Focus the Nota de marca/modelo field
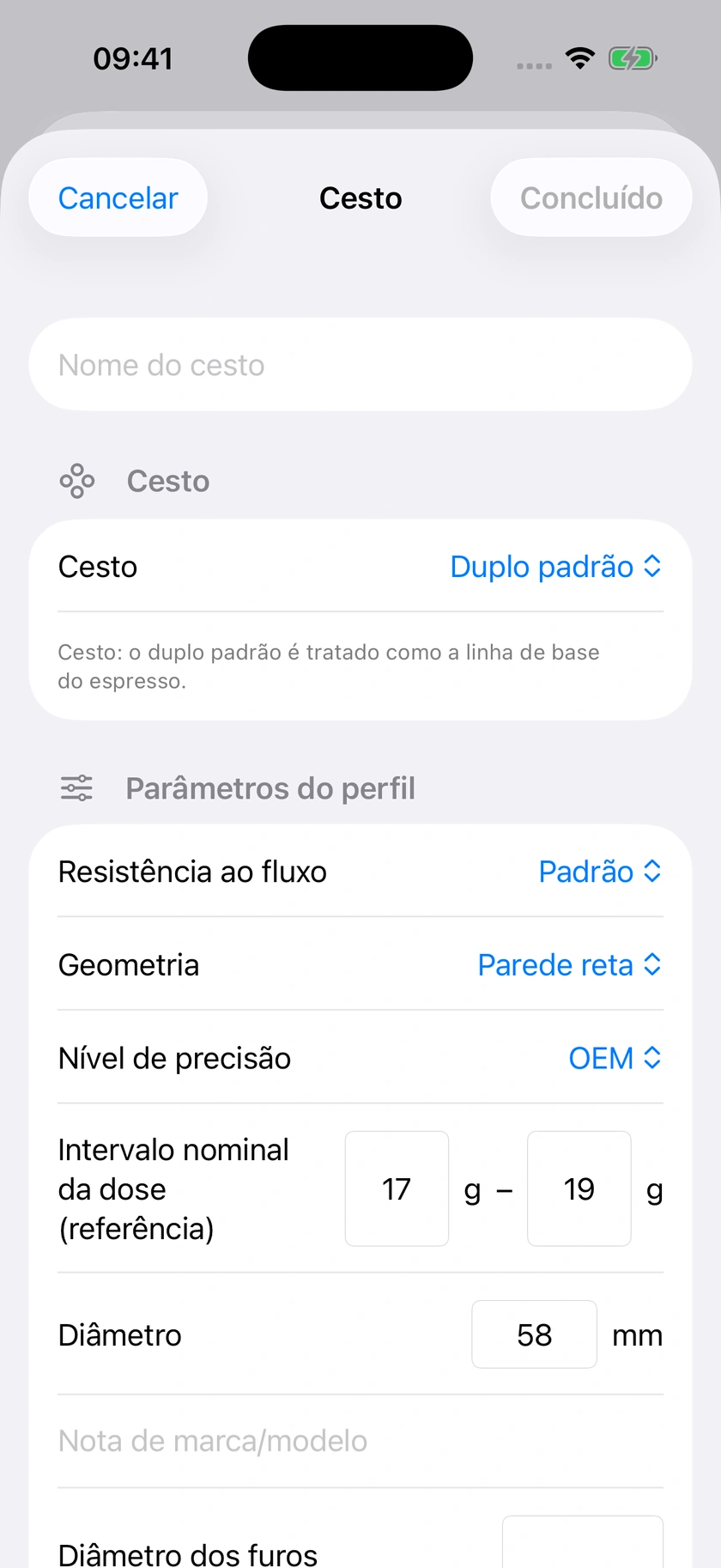This screenshot has width=721, height=1568. [360, 1441]
